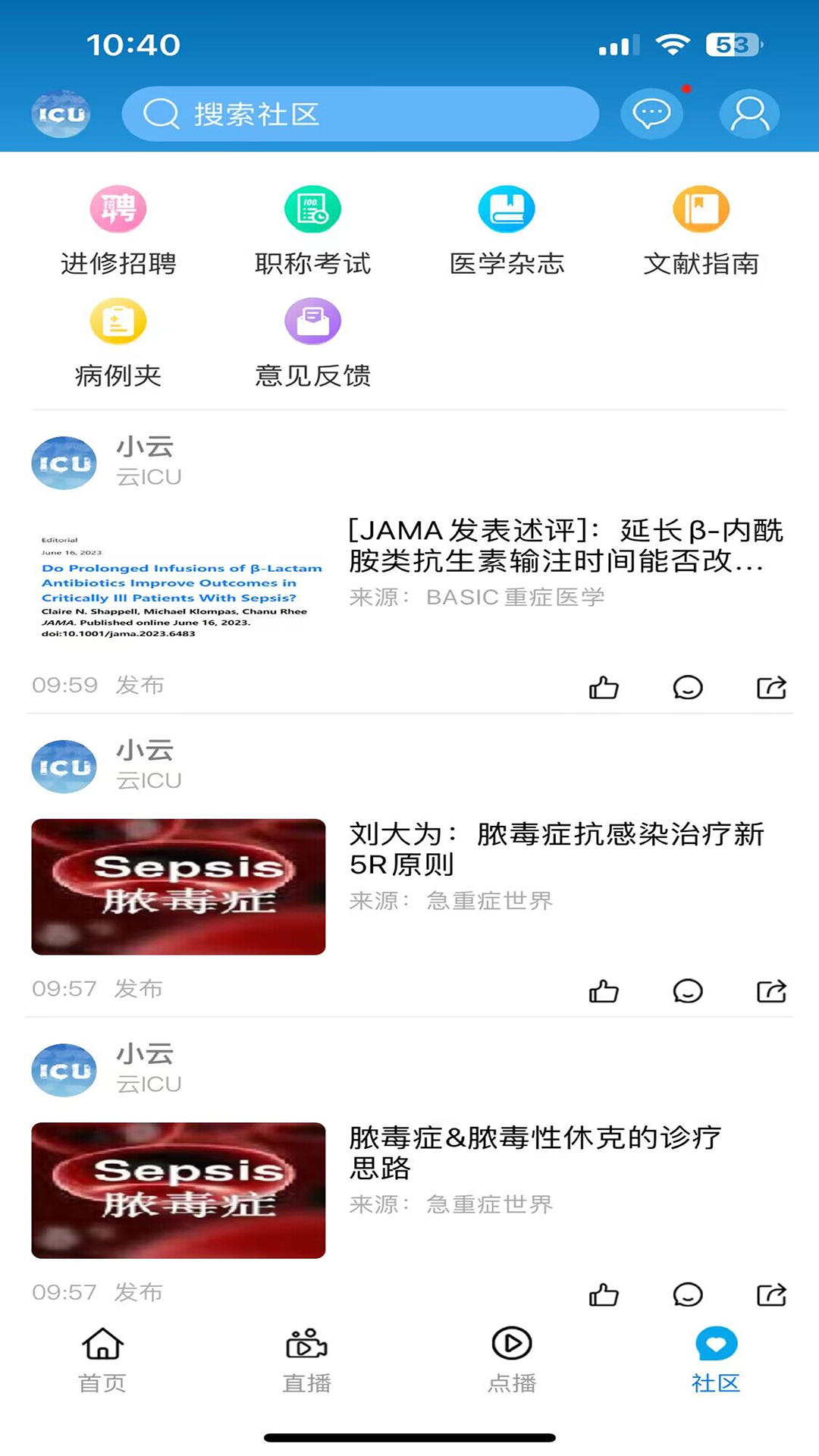Like the 刘大为 5R原则 post
The height and width of the screenshot is (1456, 819).
604,990
